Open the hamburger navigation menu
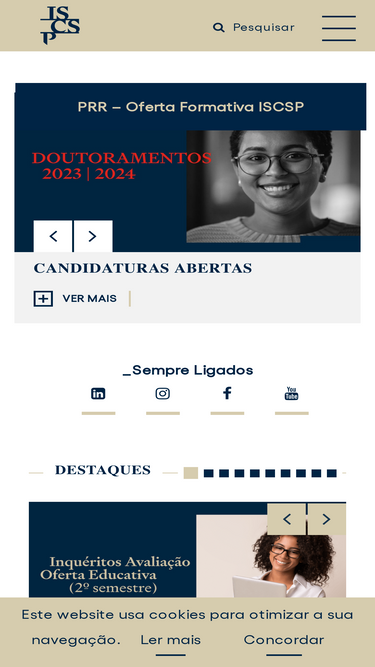Viewport: 375px width, 667px height. coord(338,28)
